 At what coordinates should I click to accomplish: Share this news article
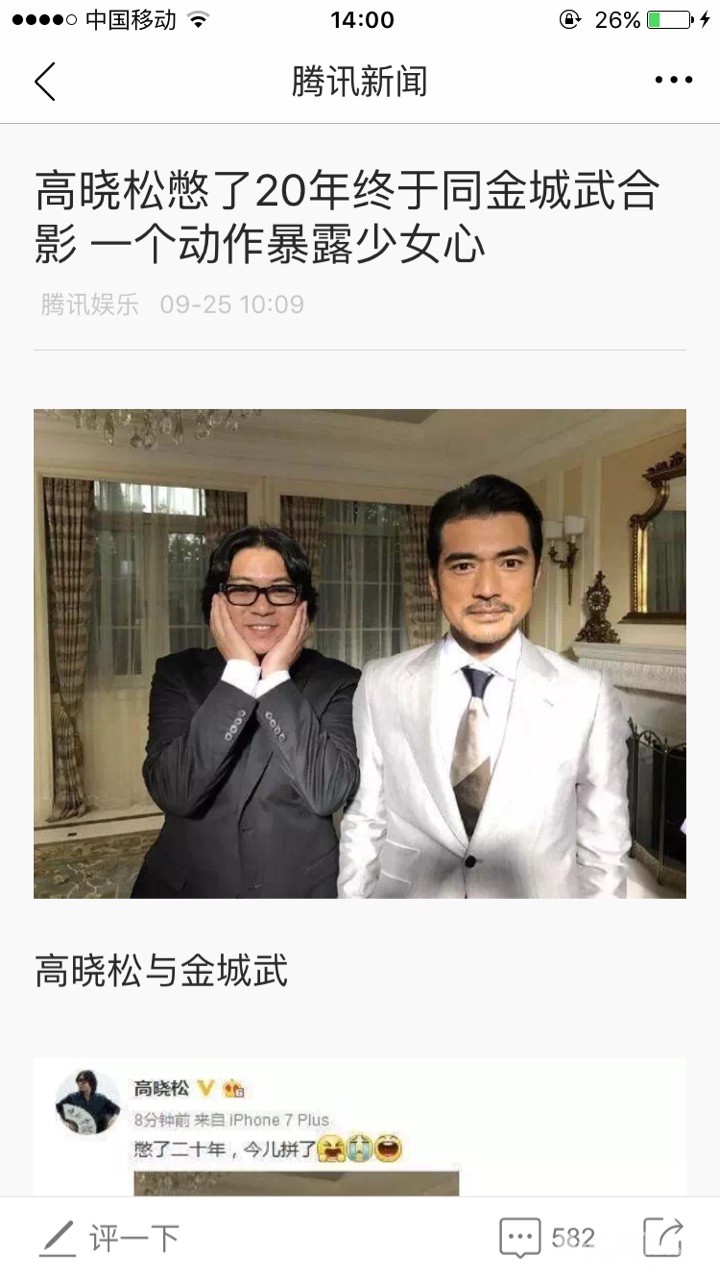click(663, 1238)
